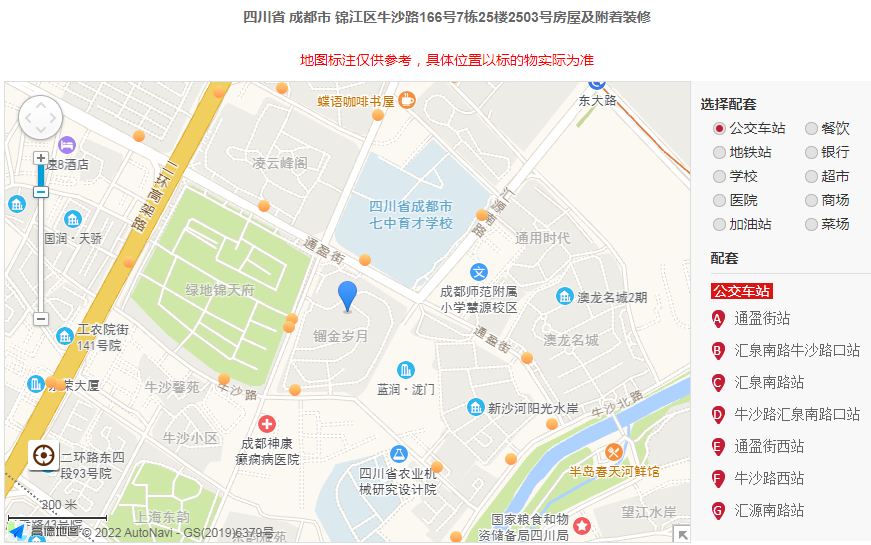The width and height of the screenshot is (871, 545).
Task: Open bus stop A 通盈街站
Action: (x=762, y=319)
